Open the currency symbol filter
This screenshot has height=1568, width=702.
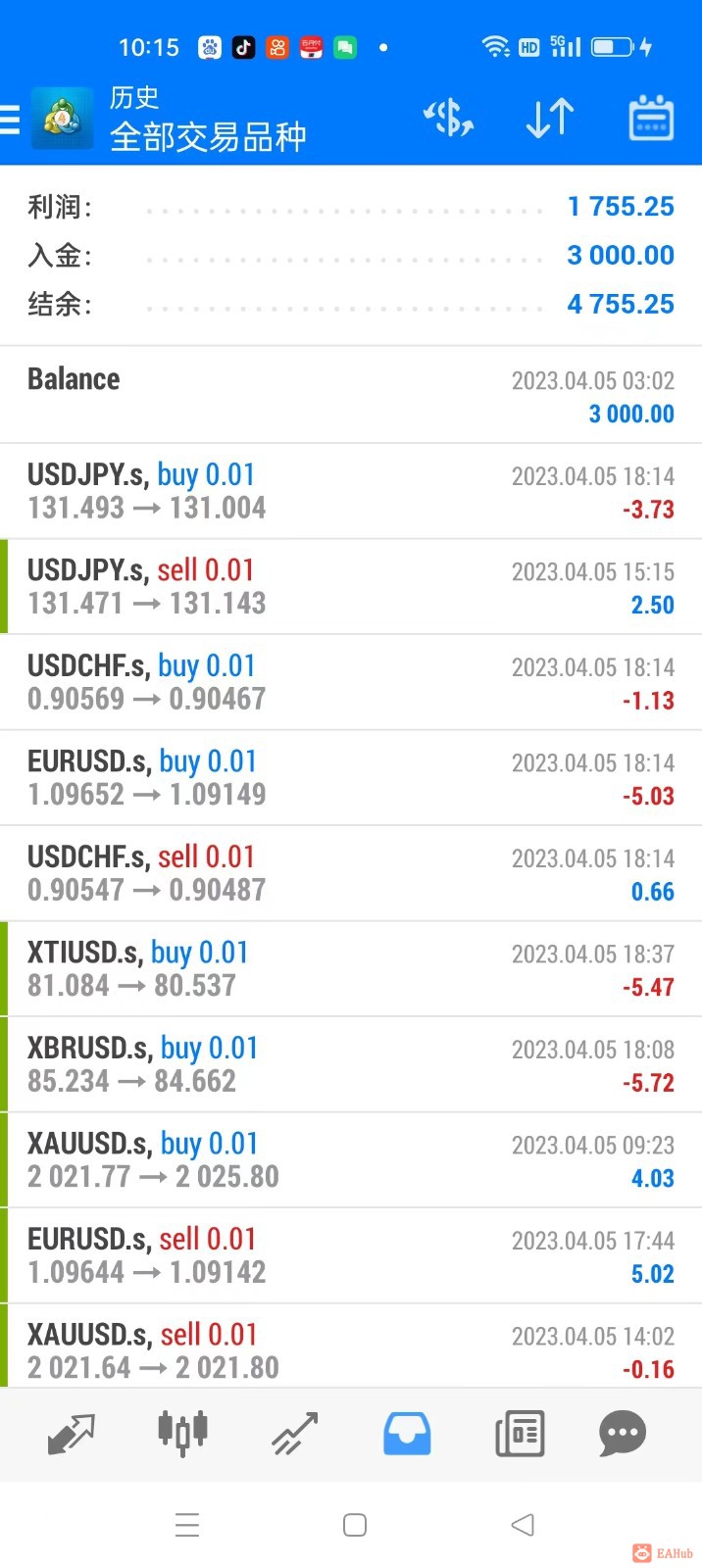448,119
